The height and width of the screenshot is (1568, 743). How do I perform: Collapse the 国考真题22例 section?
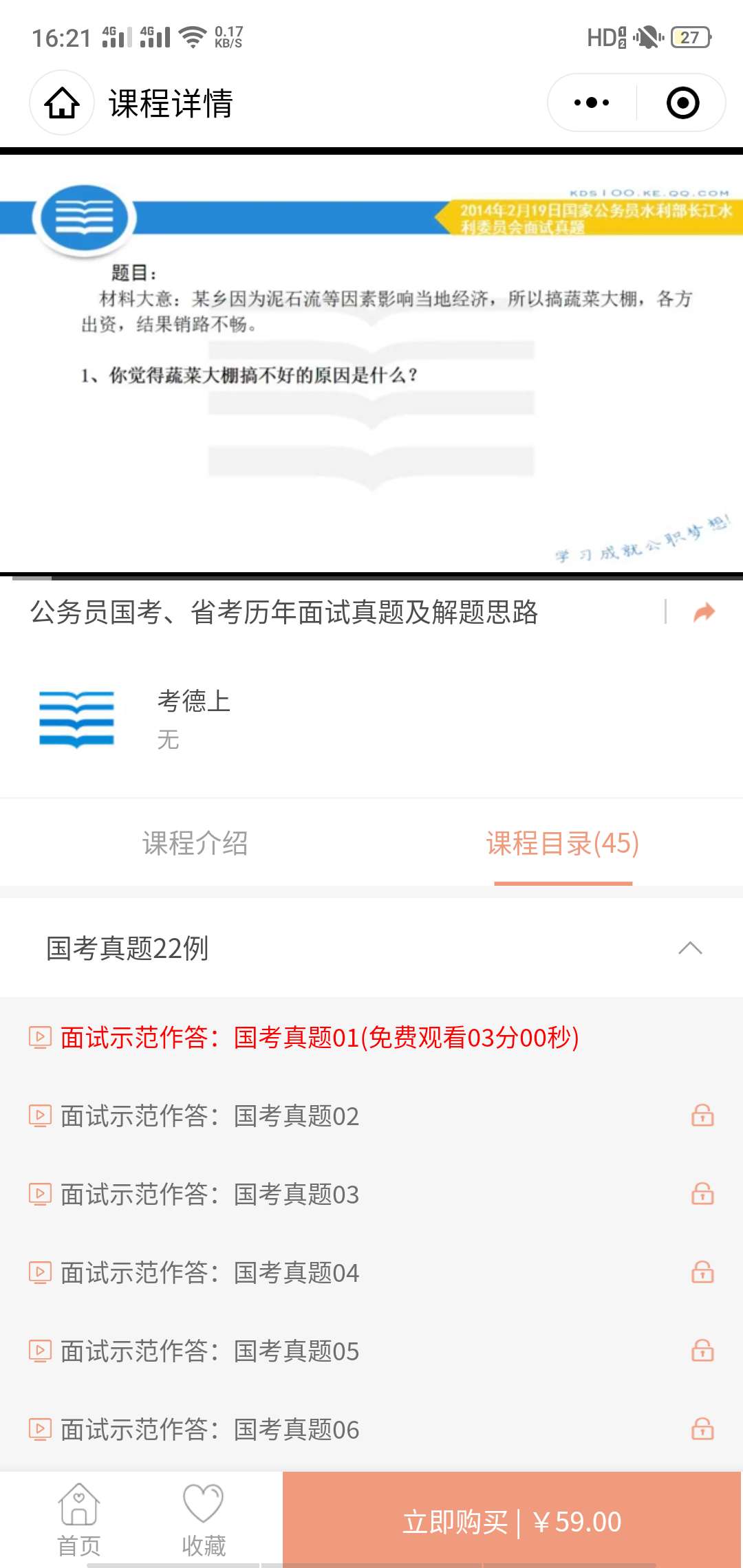coord(689,948)
